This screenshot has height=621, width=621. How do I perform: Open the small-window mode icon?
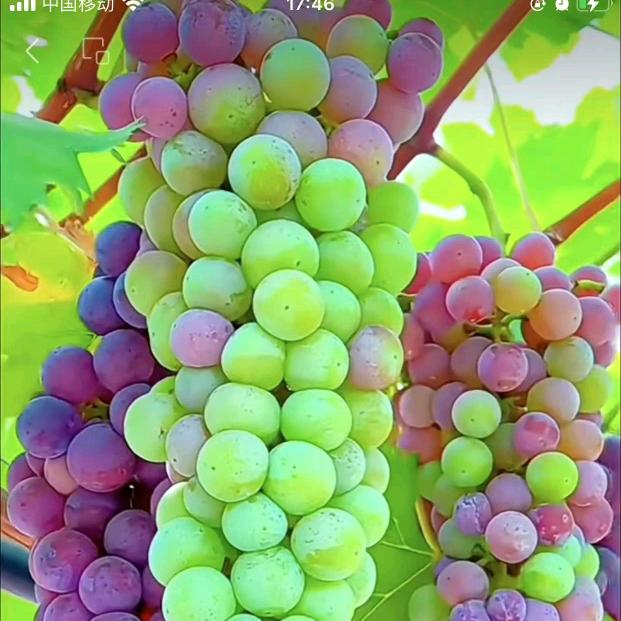point(95,51)
